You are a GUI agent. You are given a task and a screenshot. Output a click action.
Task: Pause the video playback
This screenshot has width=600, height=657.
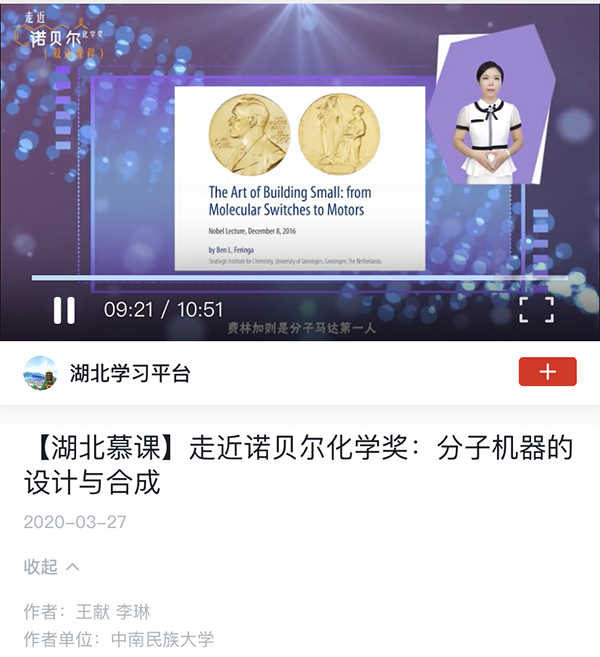pyautogui.click(x=64, y=310)
